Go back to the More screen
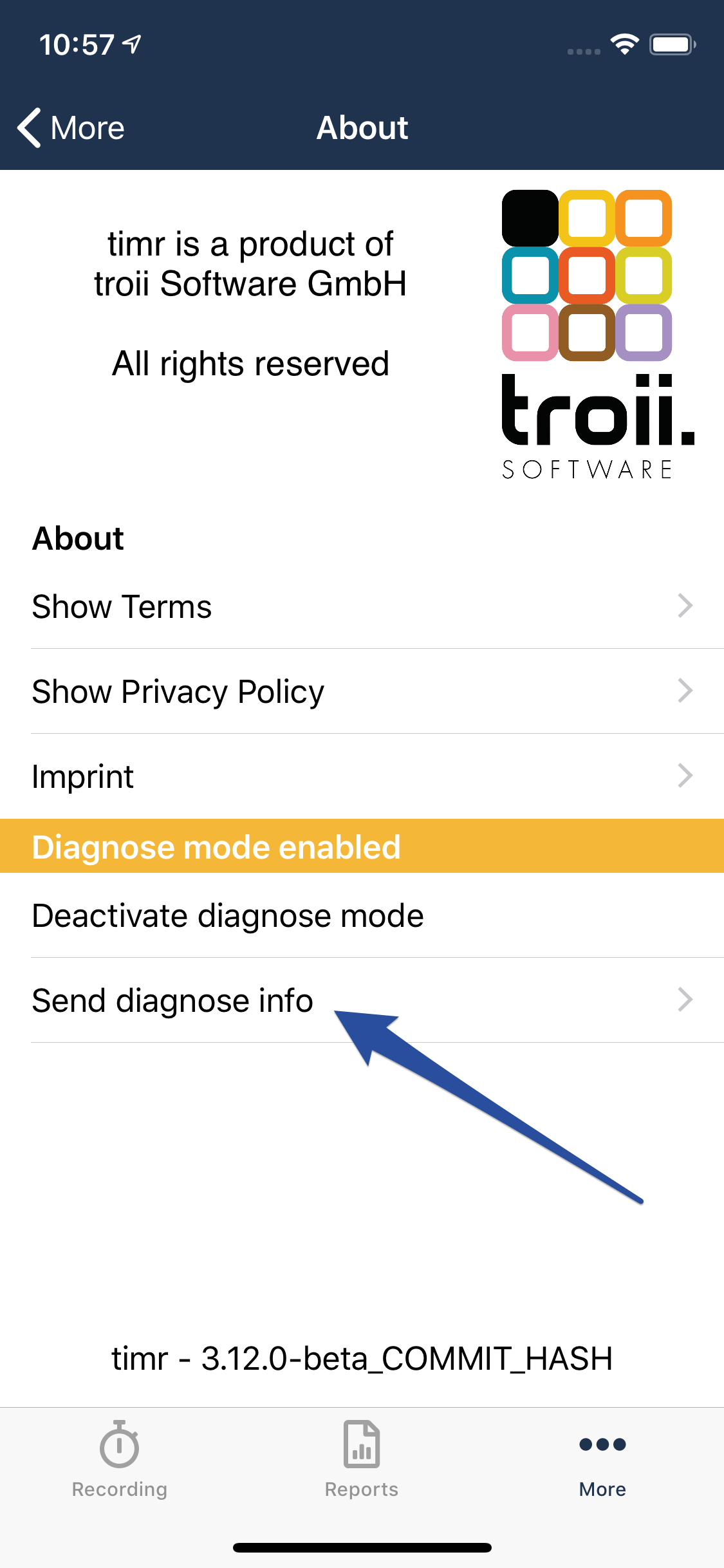Screen dimensions: 724x1568 click(x=71, y=127)
